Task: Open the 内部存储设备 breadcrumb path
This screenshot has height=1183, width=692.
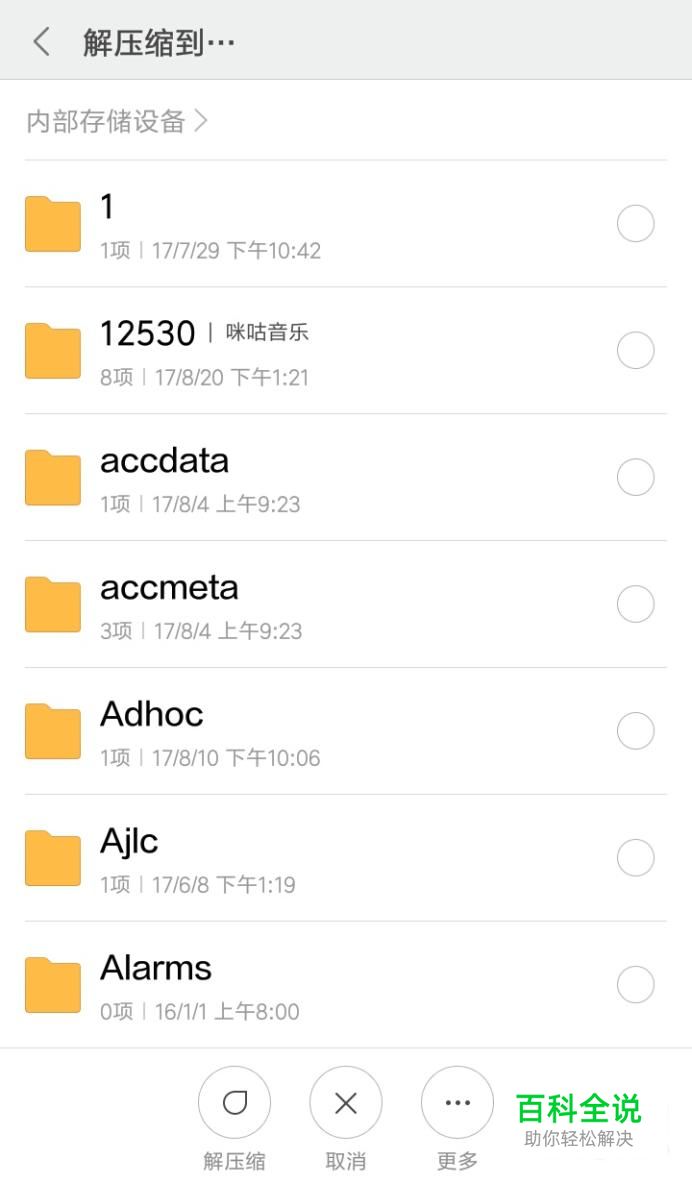Action: tap(117, 121)
